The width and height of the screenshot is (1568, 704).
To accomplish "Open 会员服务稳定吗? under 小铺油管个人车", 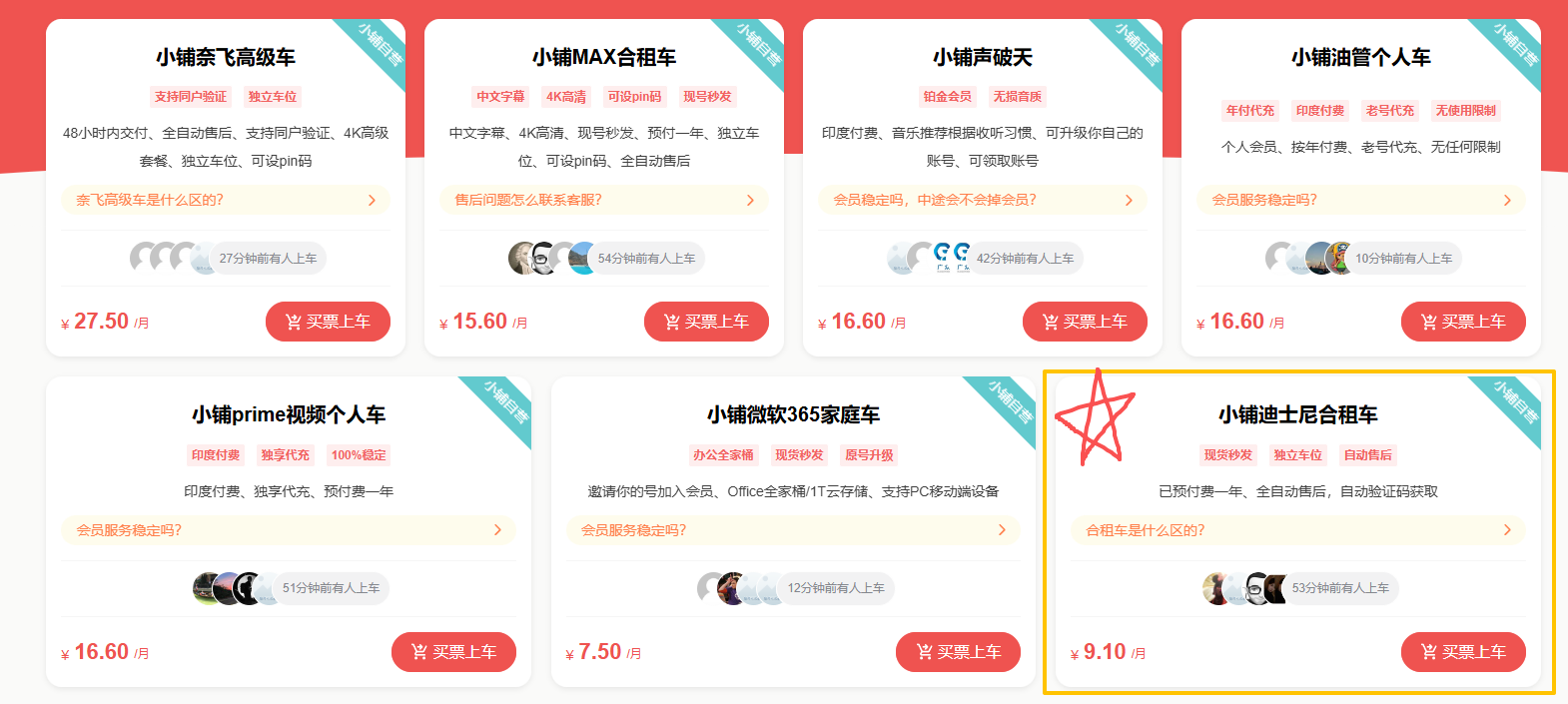I will (x=1361, y=200).
